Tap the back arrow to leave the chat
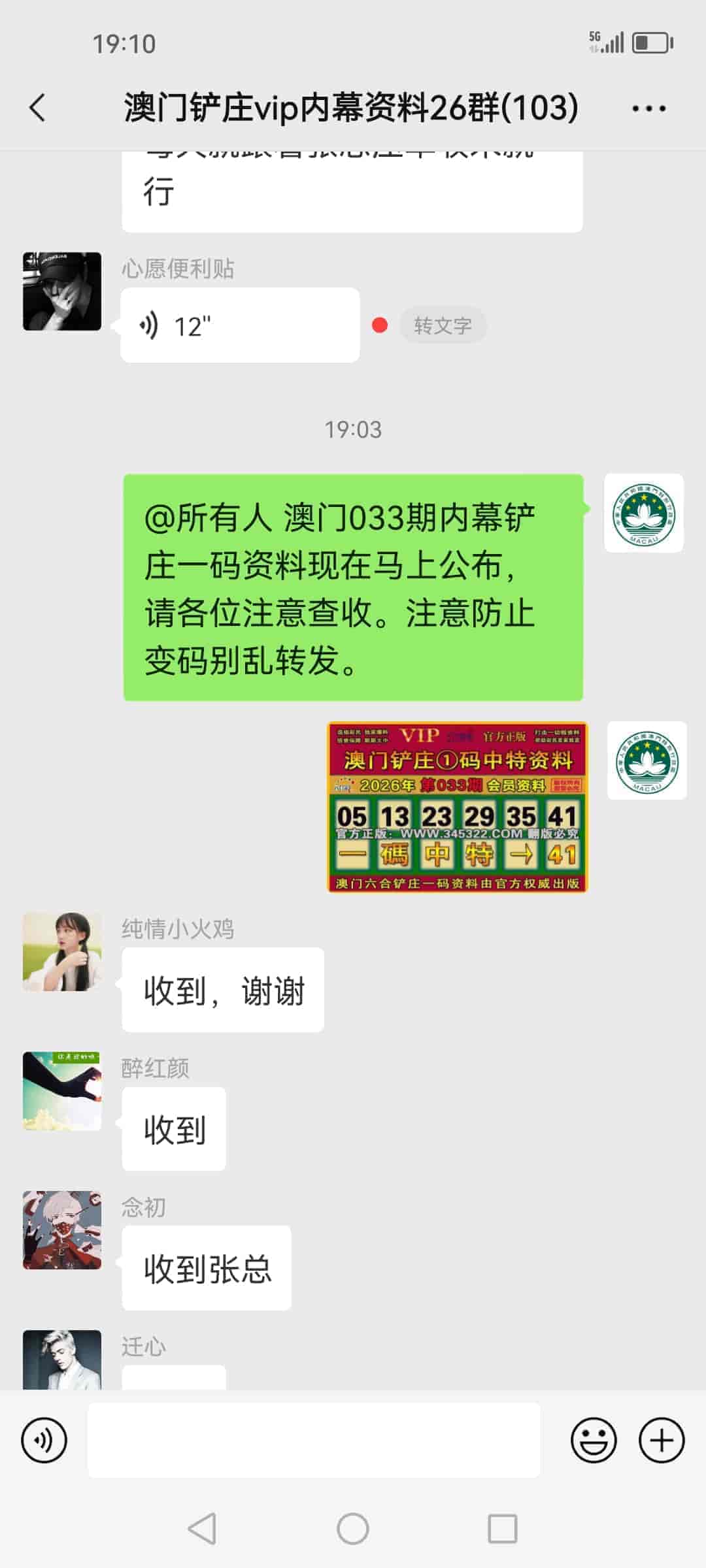Screen dimensions: 706x1568 pyautogui.click(x=37, y=108)
